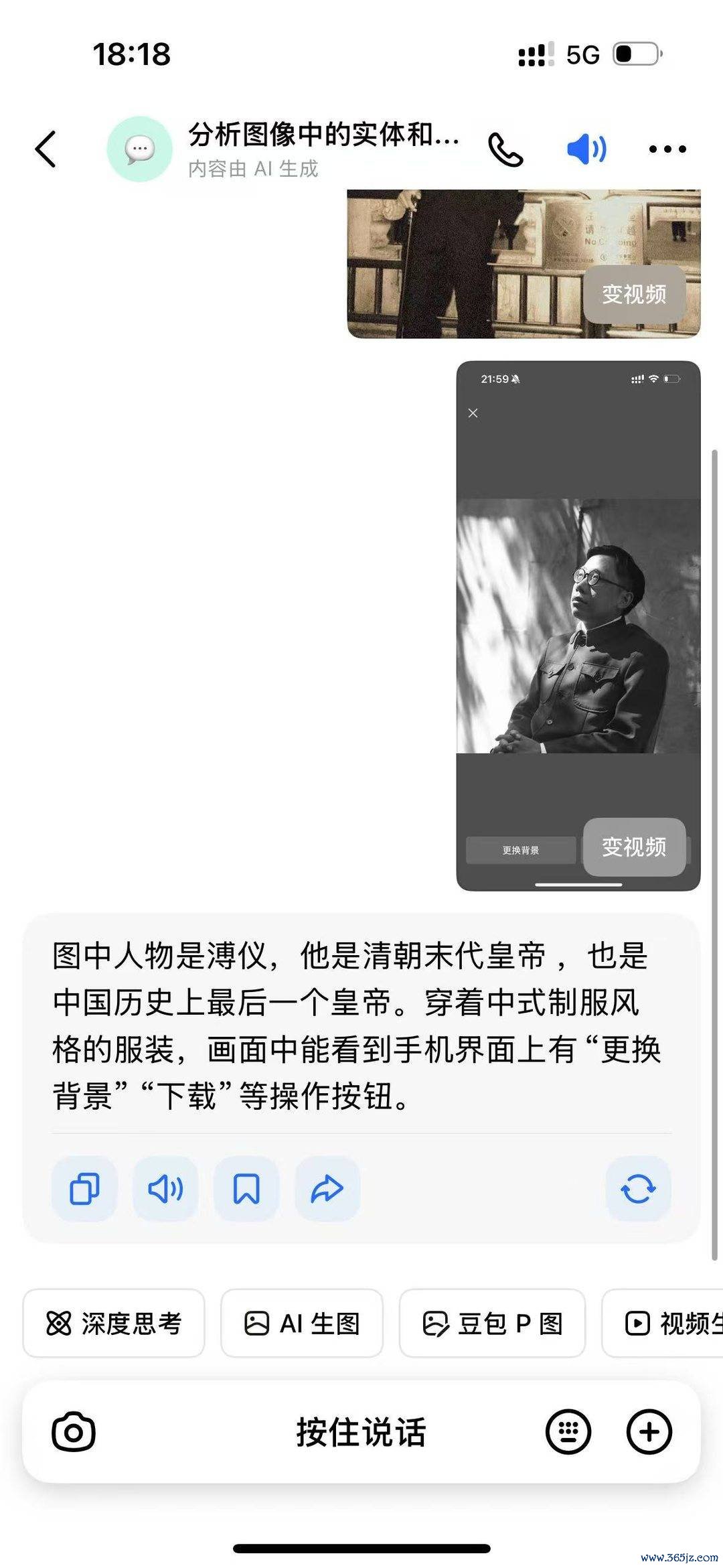Image resolution: width=723 pixels, height=1568 pixels.
Task: Open the three-dot overflow menu
Action: click(x=667, y=149)
